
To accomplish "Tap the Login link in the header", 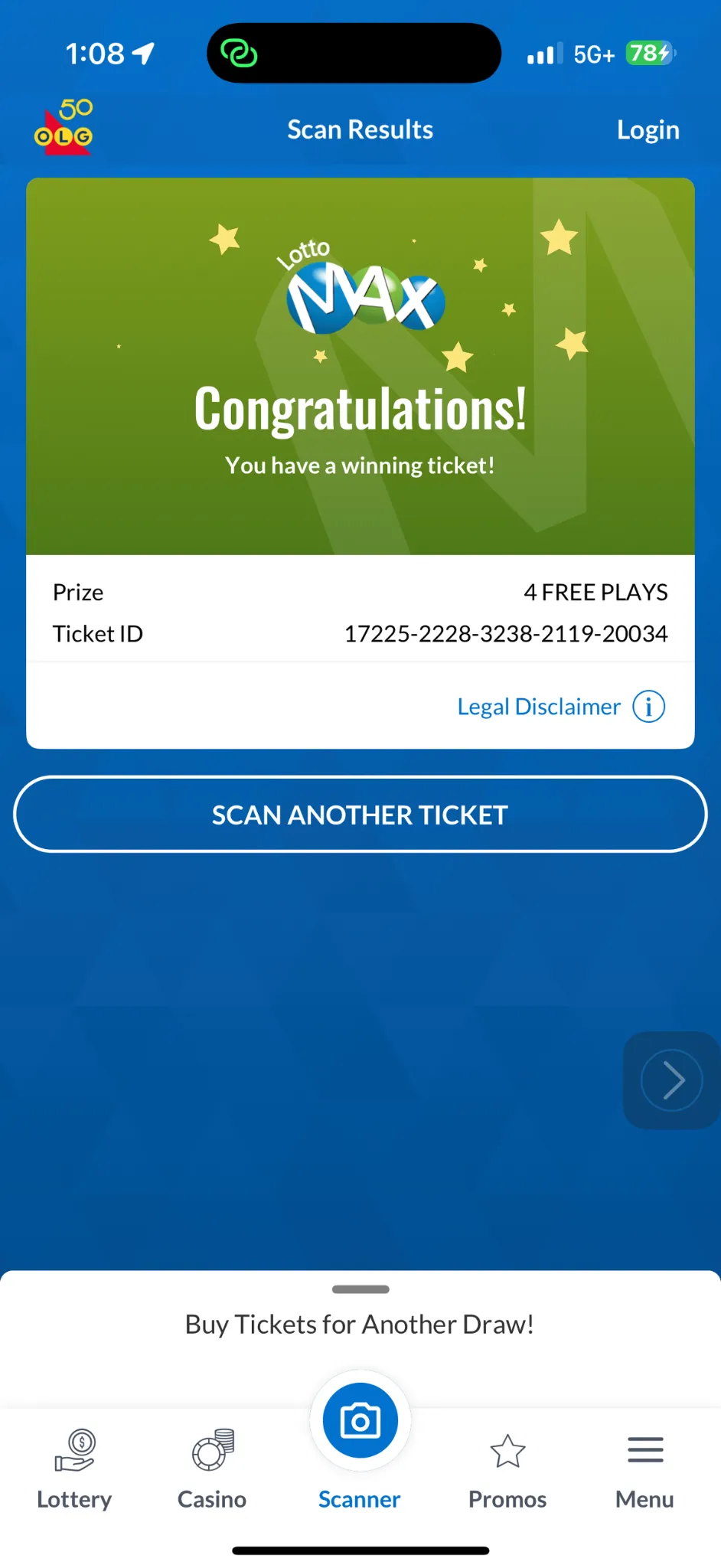I will click(x=648, y=130).
